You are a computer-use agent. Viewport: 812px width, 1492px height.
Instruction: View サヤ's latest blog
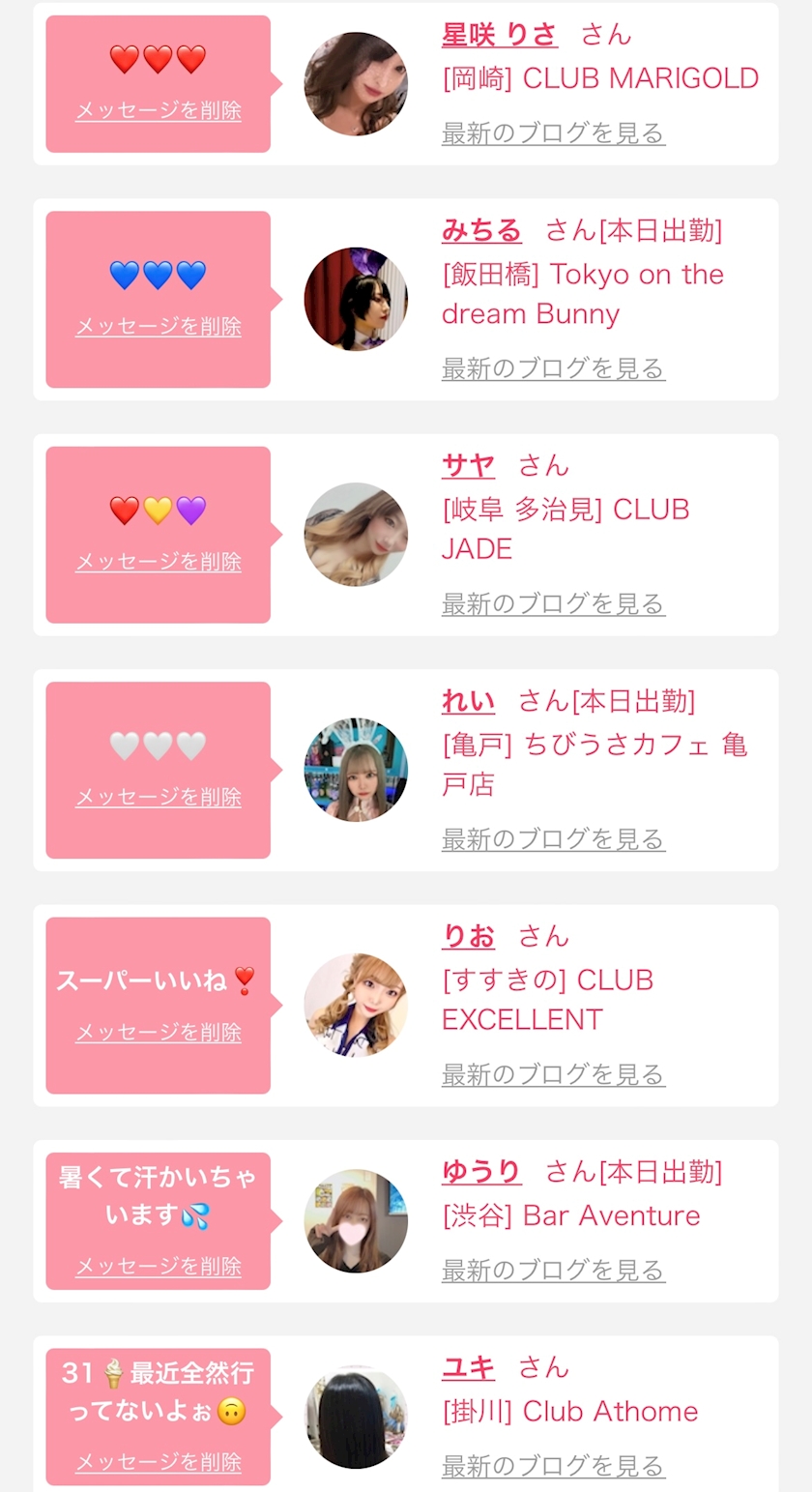[553, 604]
